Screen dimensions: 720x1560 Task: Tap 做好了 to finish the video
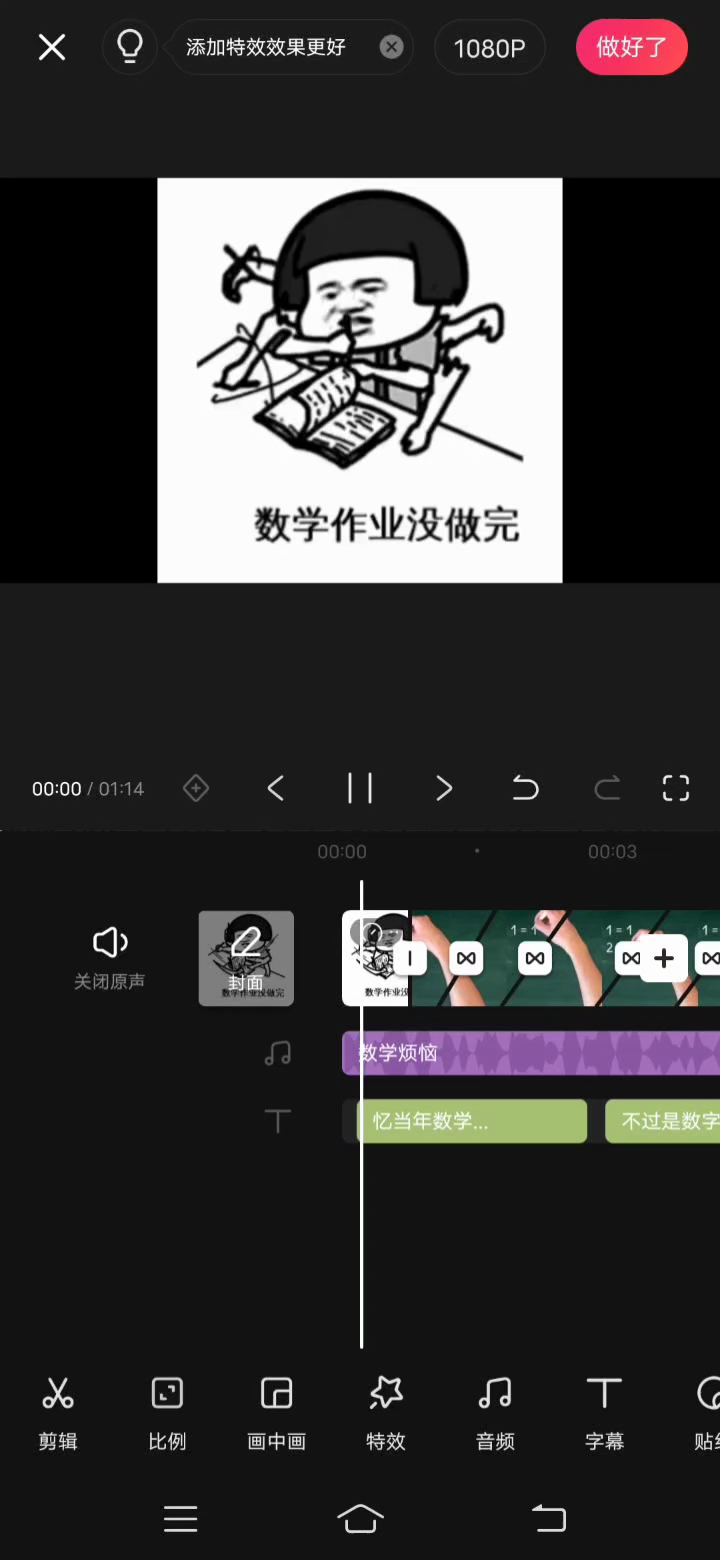pyautogui.click(x=631, y=47)
